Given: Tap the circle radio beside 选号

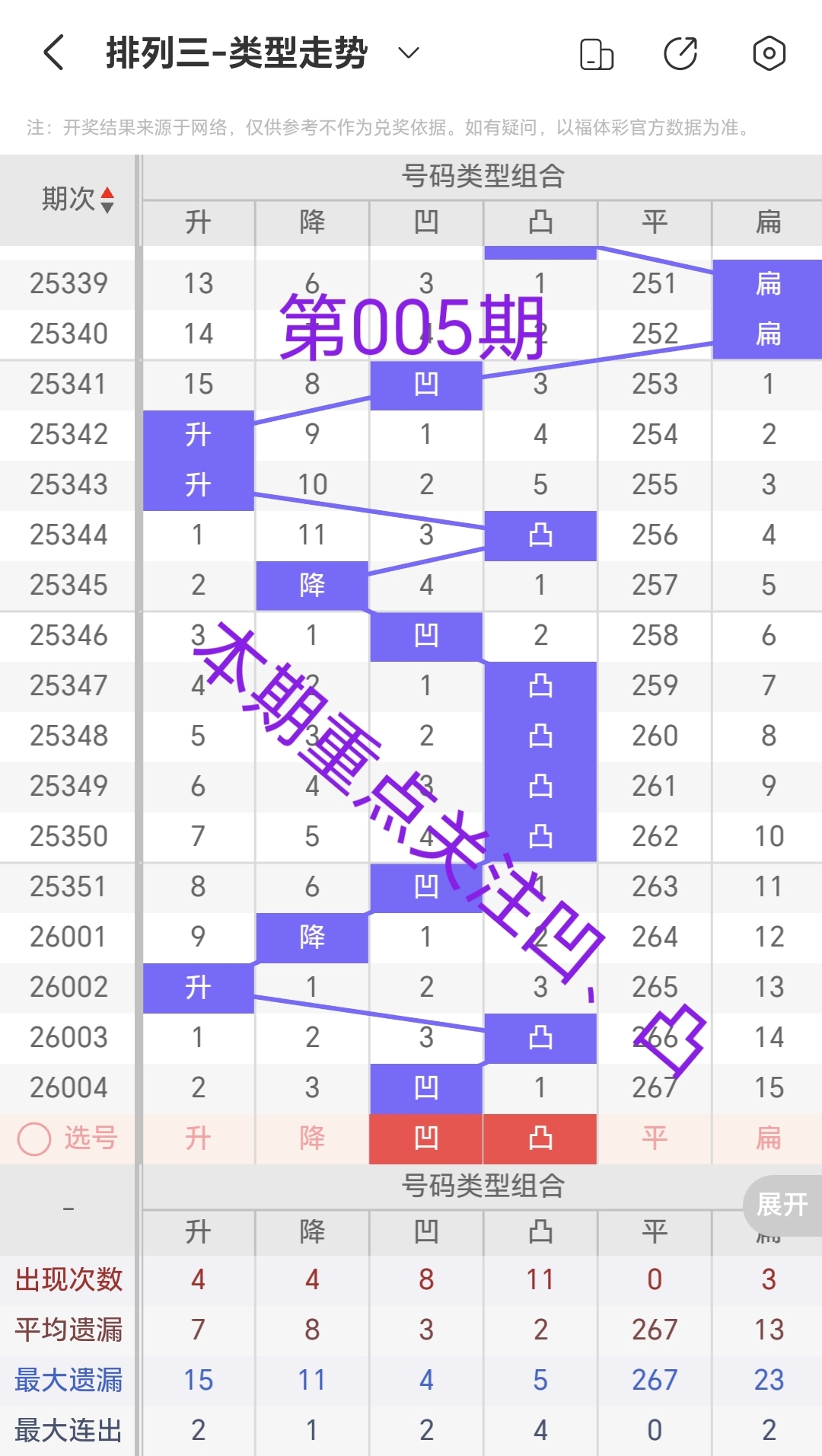Looking at the screenshot, I should [32, 1138].
